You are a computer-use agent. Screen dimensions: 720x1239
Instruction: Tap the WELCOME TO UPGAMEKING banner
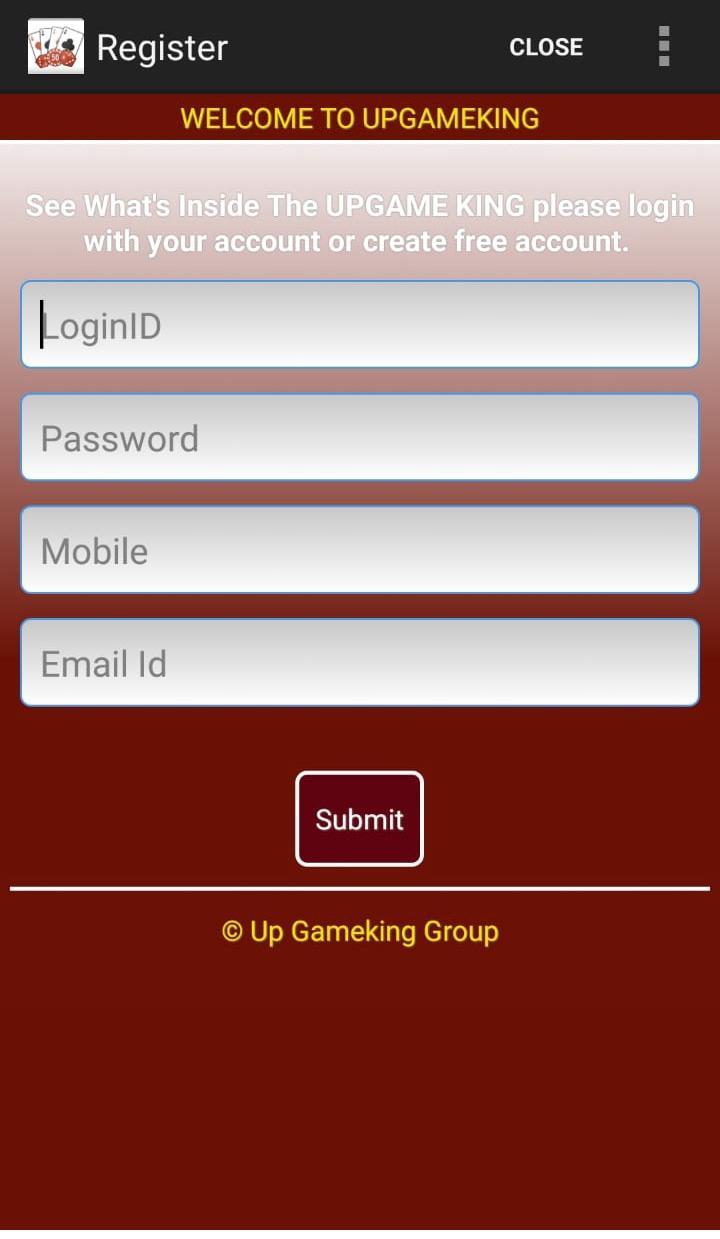click(360, 117)
